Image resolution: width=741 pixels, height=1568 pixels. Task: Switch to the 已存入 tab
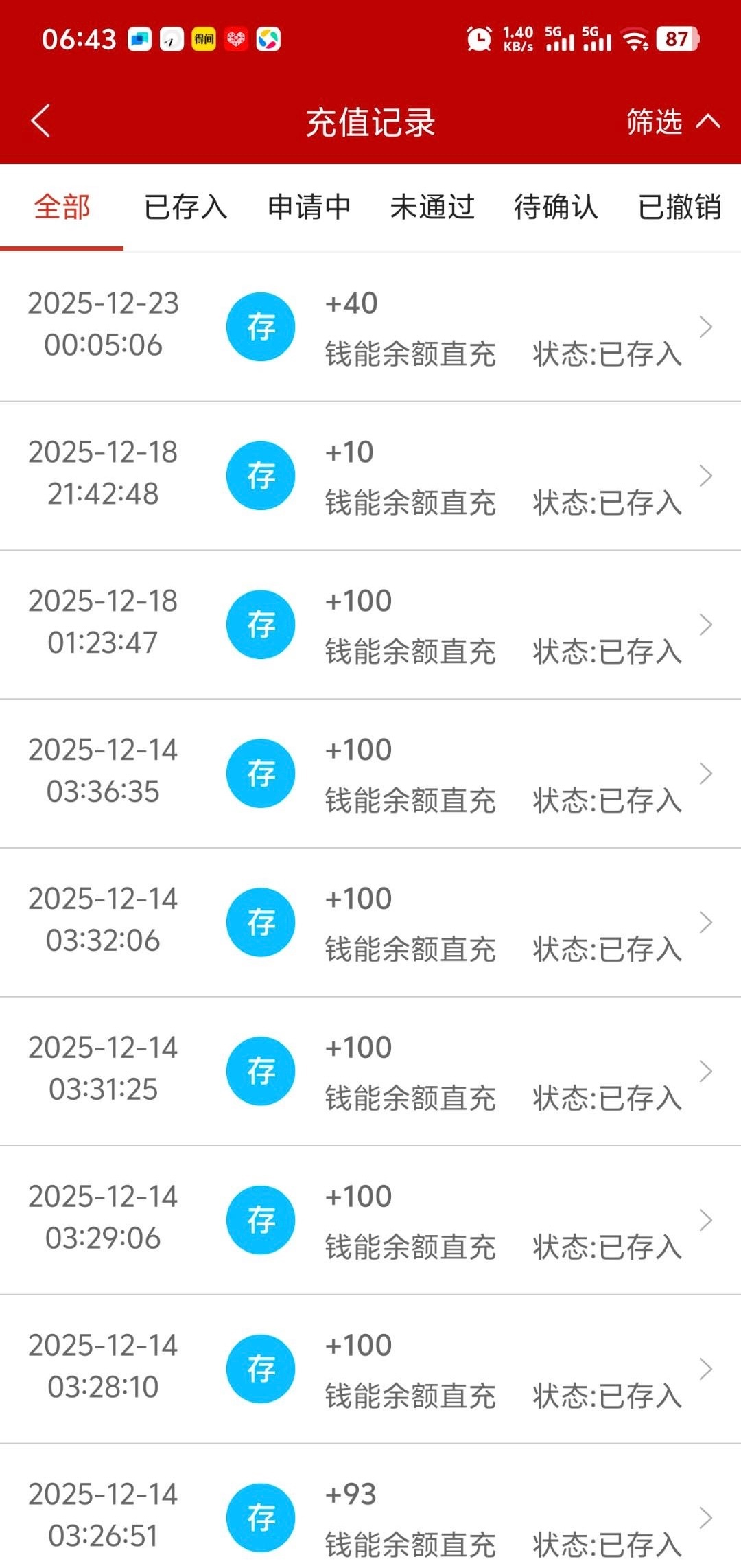[x=185, y=207]
